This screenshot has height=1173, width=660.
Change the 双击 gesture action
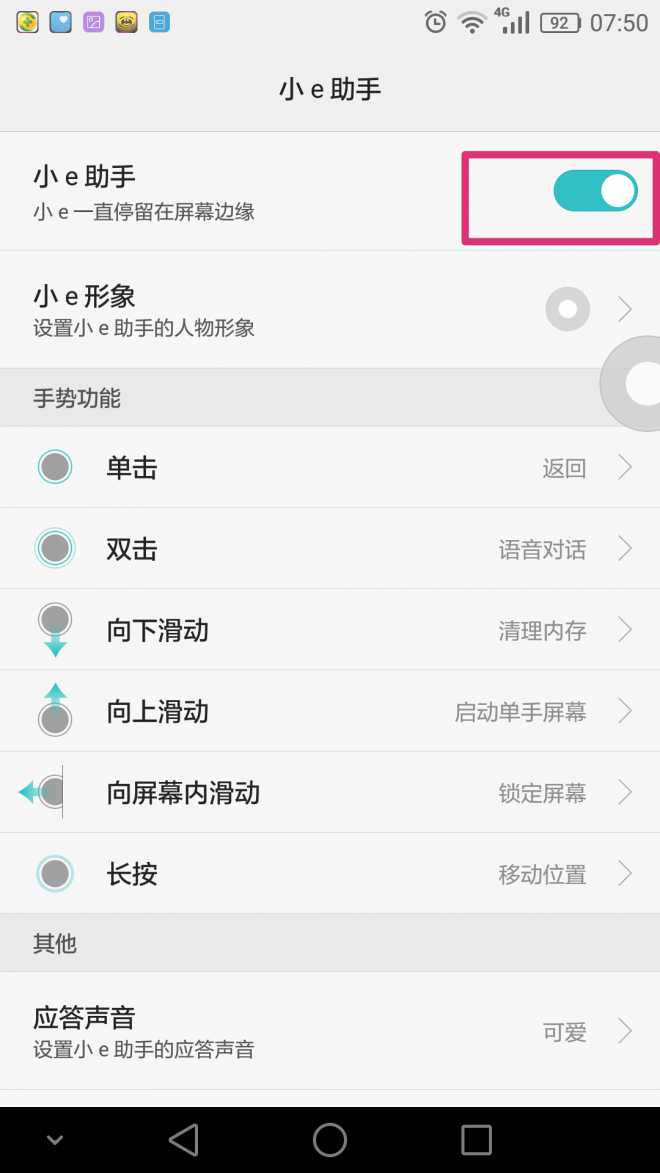coord(330,549)
